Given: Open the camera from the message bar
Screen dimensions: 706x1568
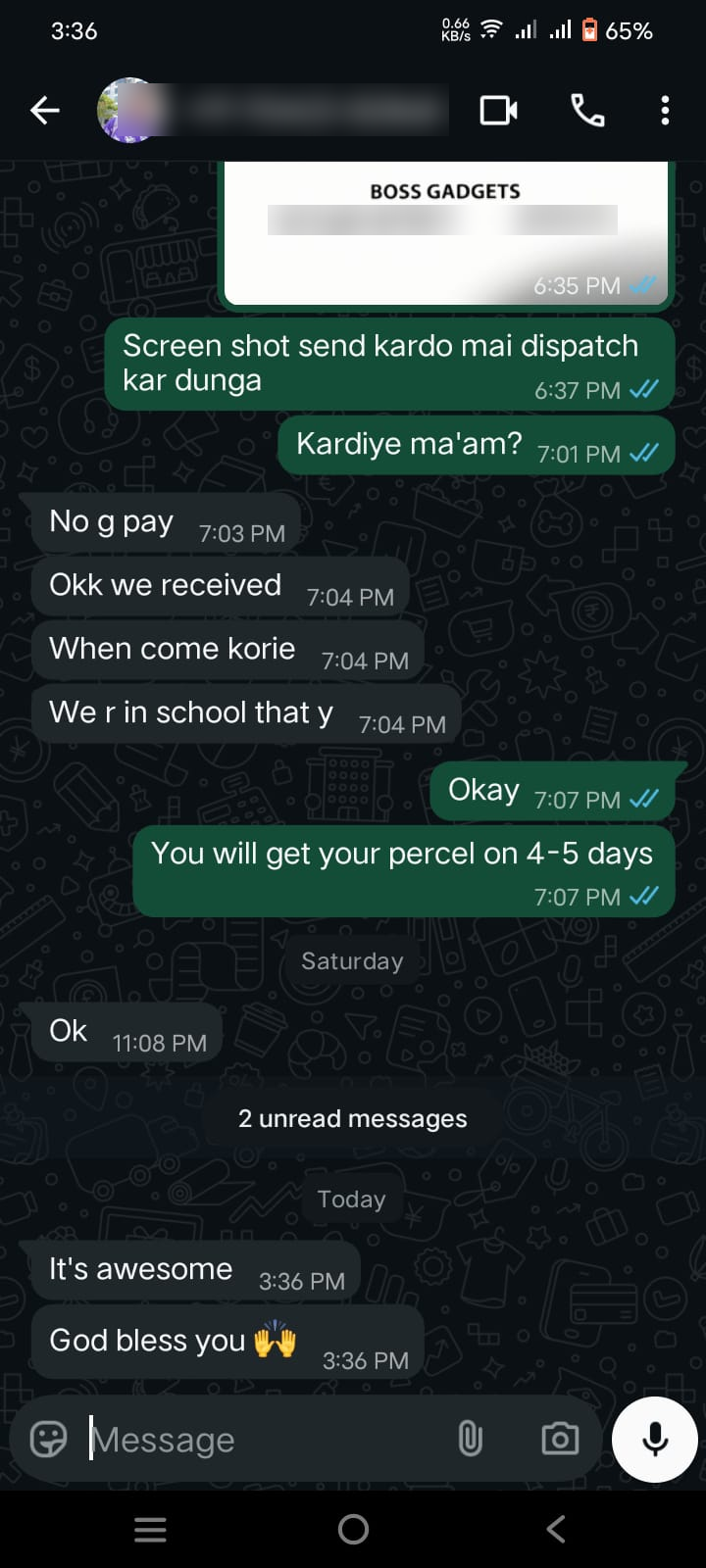Looking at the screenshot, I should tap(560, 1439).
